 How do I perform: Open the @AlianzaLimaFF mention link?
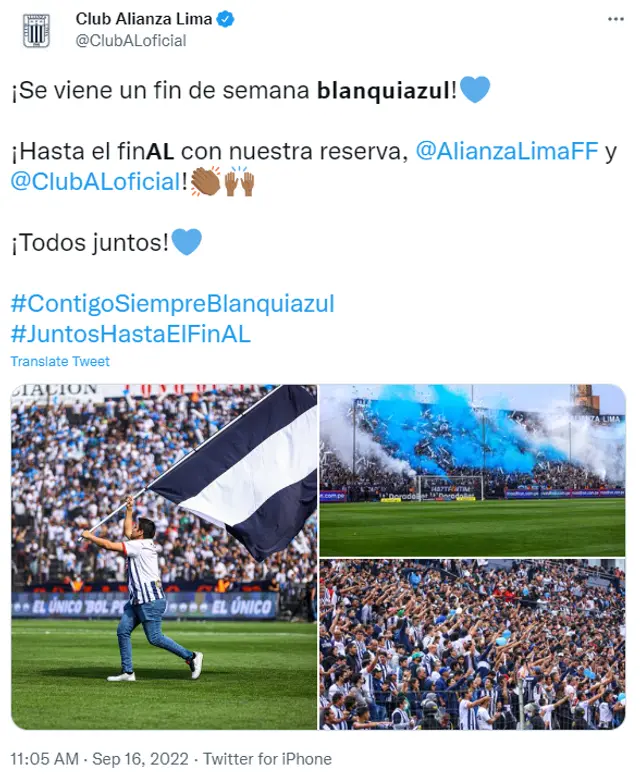tap(505, 151)
